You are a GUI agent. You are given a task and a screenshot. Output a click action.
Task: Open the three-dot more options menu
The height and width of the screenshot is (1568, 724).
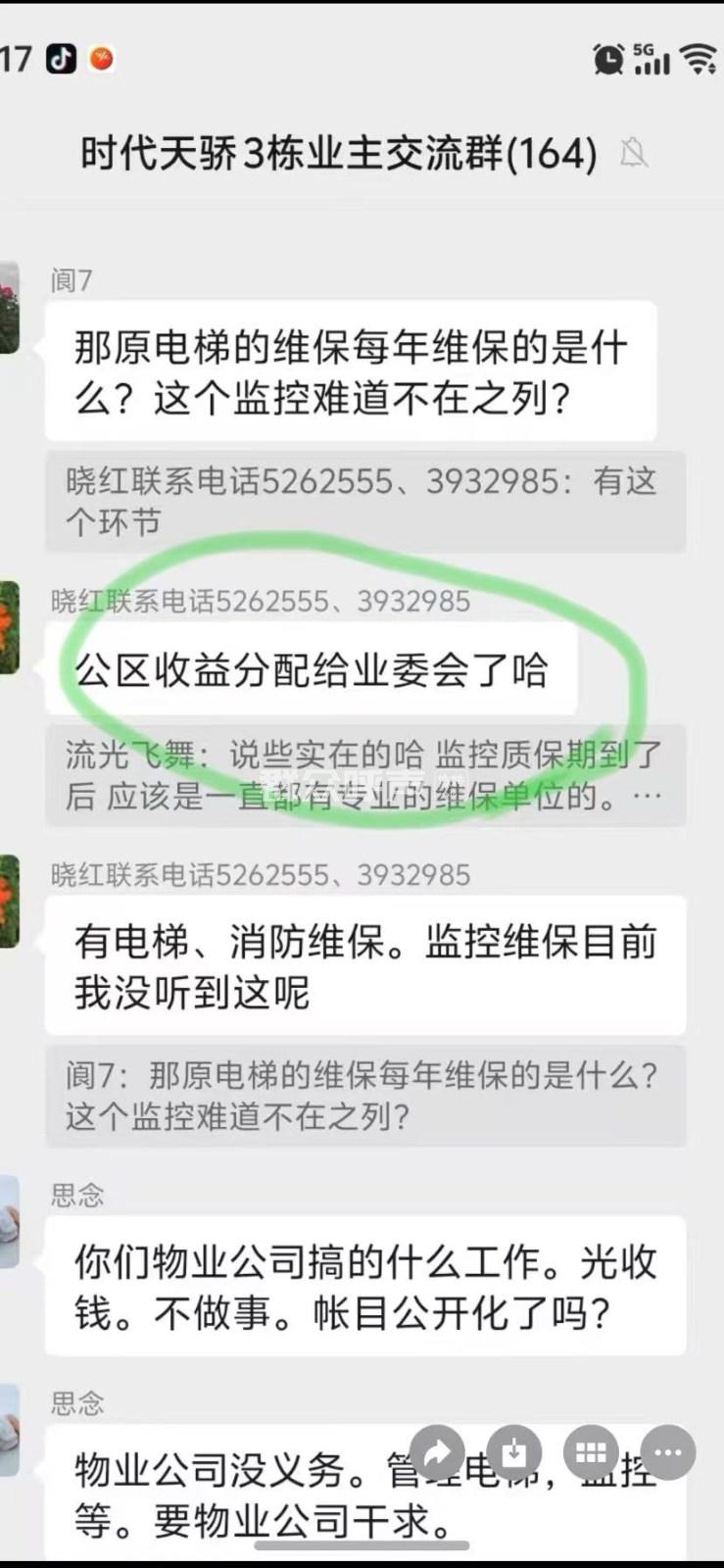click(x=668, y=1453)
